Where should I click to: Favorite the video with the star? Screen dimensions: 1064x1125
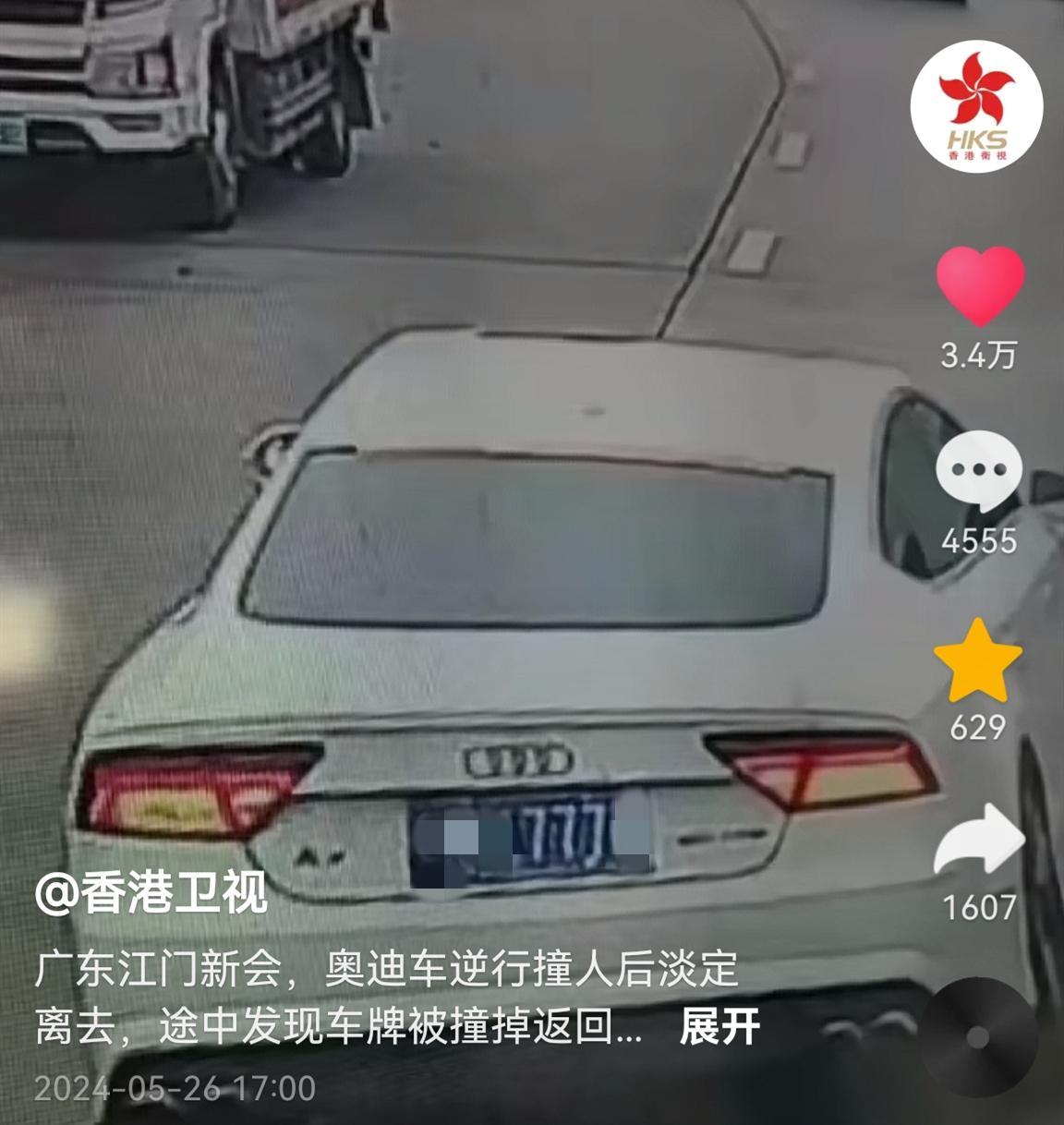tap(978, 661)
